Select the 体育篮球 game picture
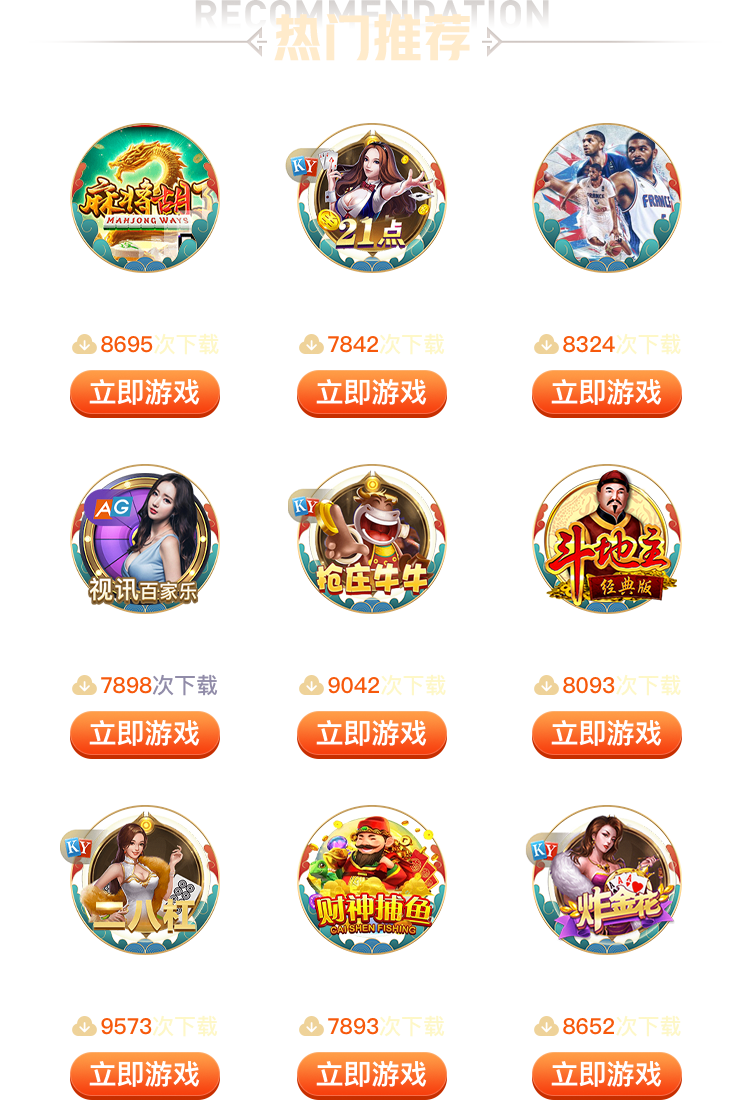Image resolution: width=750 pixels, height=1100 pixels. 606,198
